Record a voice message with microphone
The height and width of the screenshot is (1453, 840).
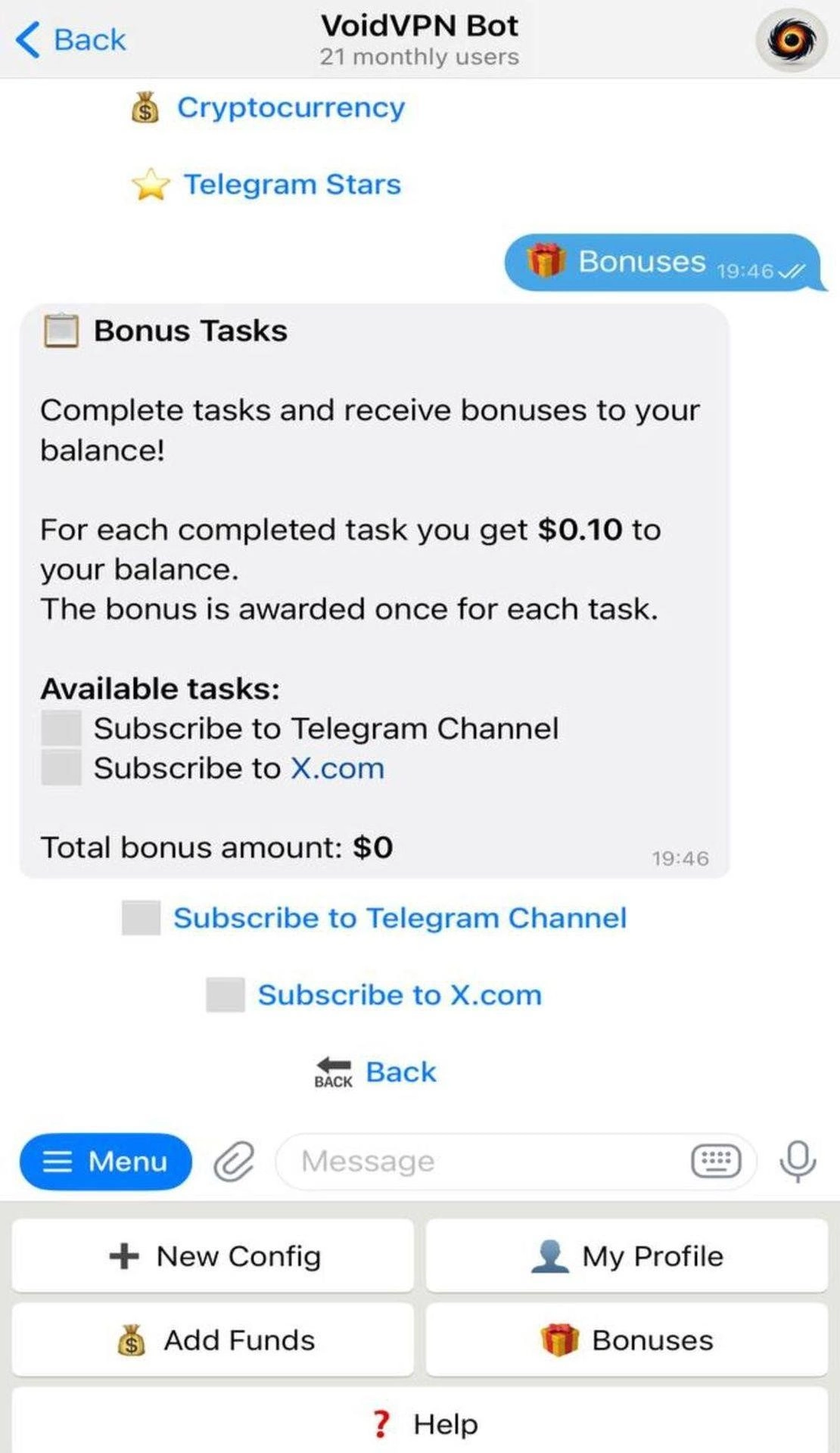[798, 1161]
